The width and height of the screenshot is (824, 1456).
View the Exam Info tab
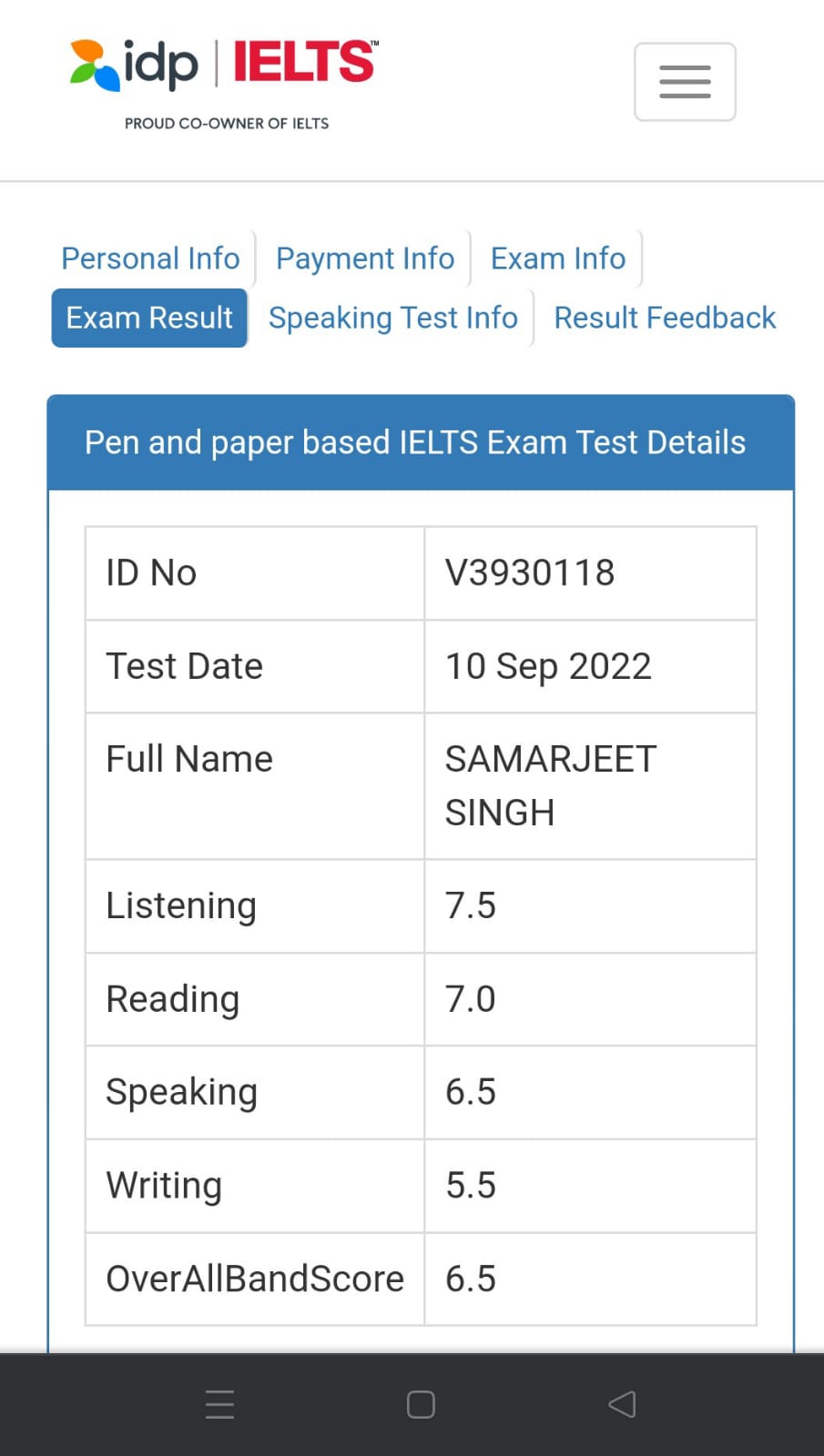[558, 258]
